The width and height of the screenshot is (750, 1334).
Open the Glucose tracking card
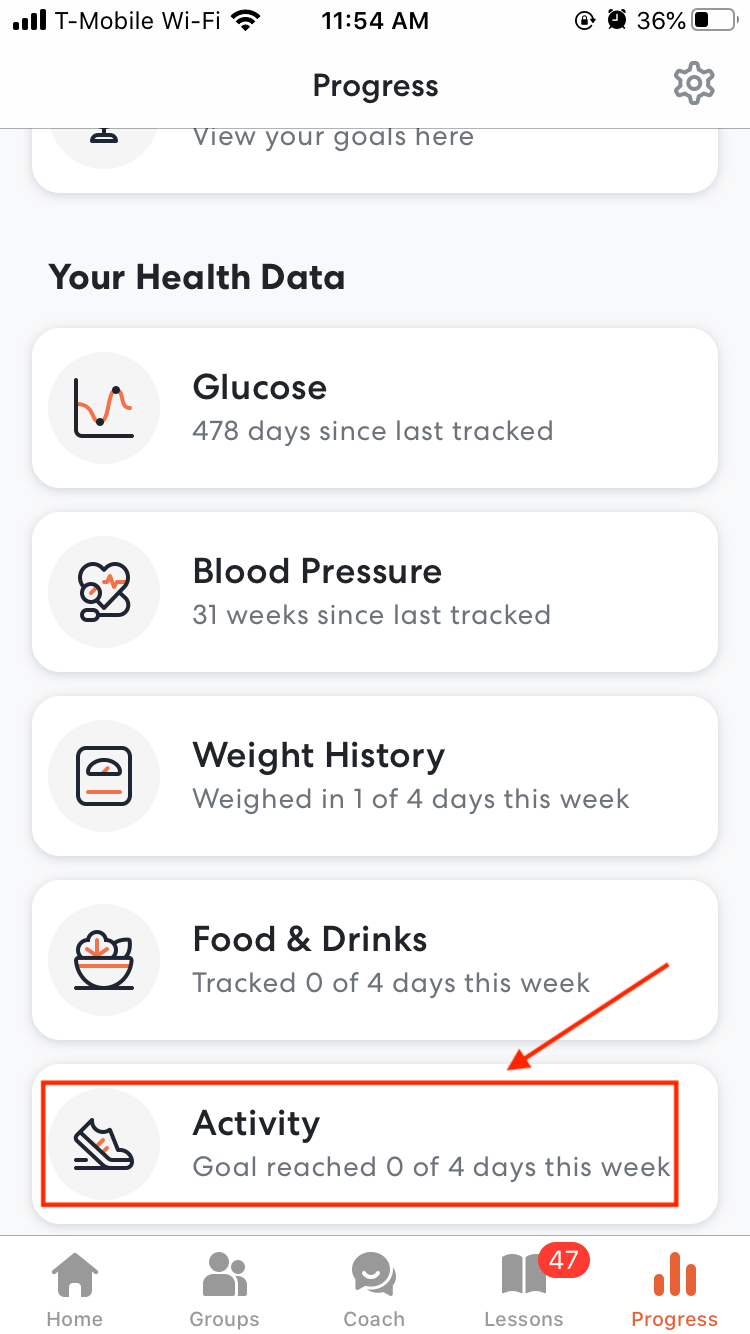pos(375,407)
